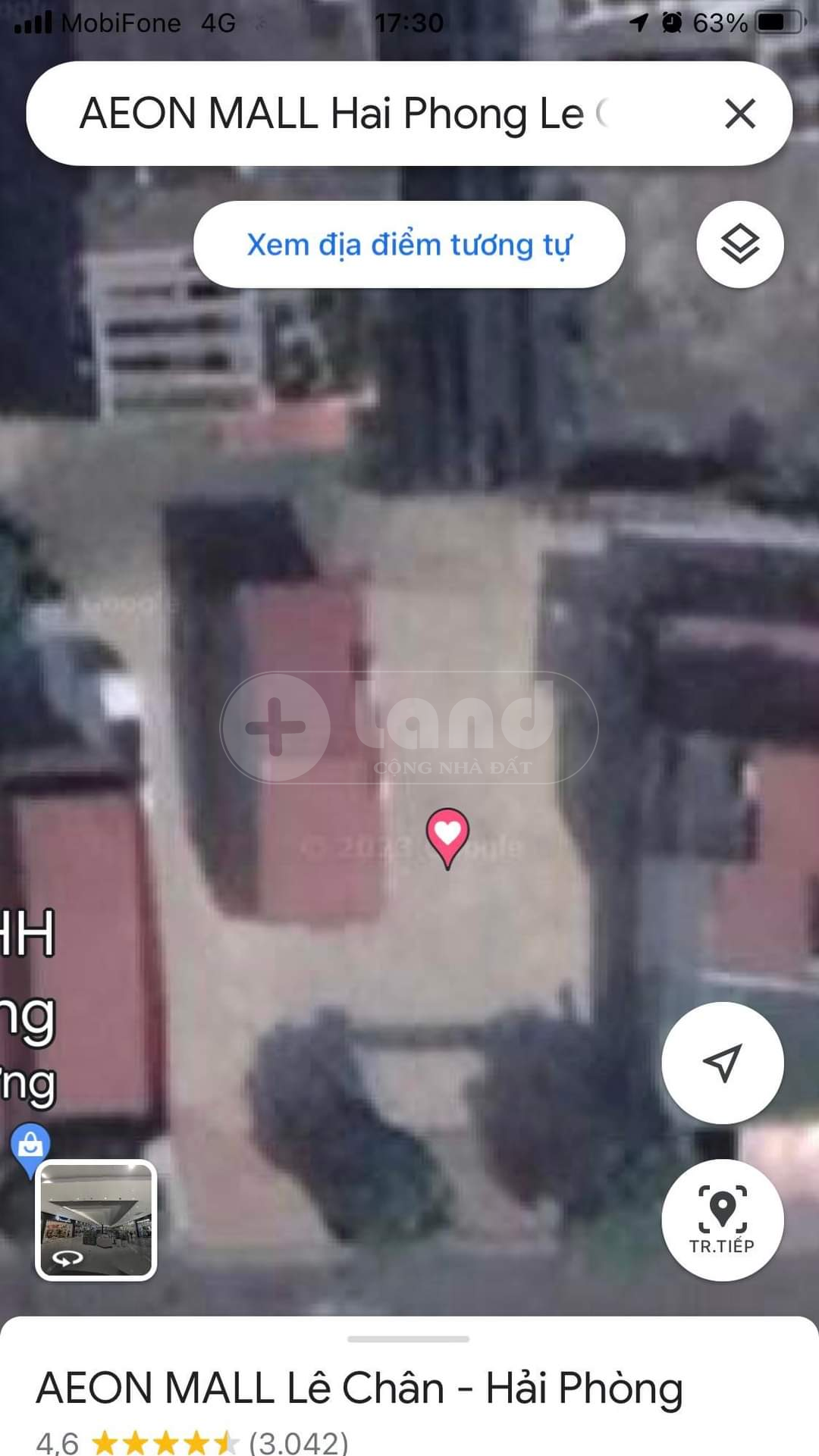Viewport: 819px width, 1456px height.
Task: Tap the blue shopping bag map marker
Action: pyautogui.click(x=30, y=1146)
